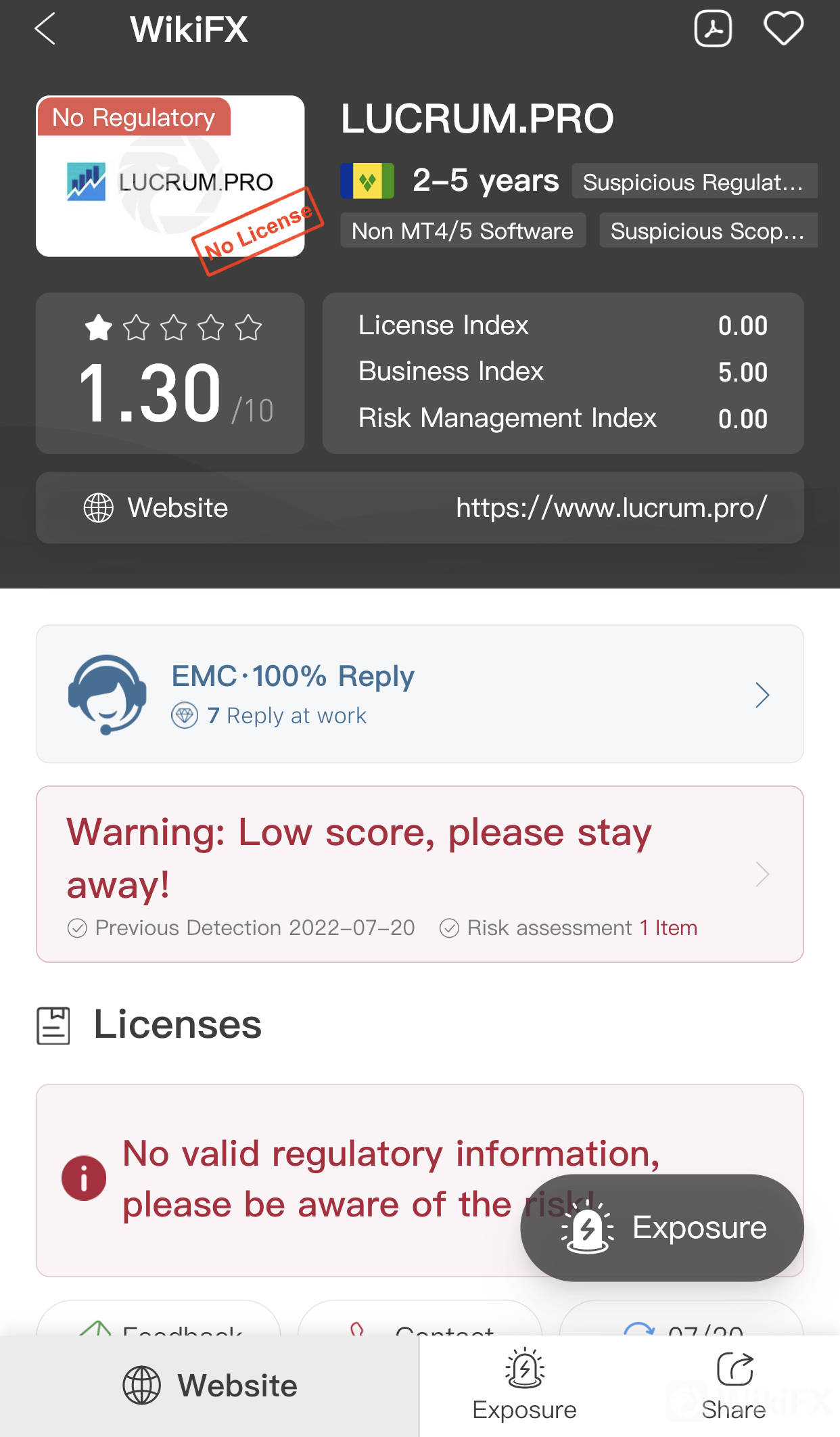
Task: Open the EMC 100% Reply card
Action: point(419,694)
